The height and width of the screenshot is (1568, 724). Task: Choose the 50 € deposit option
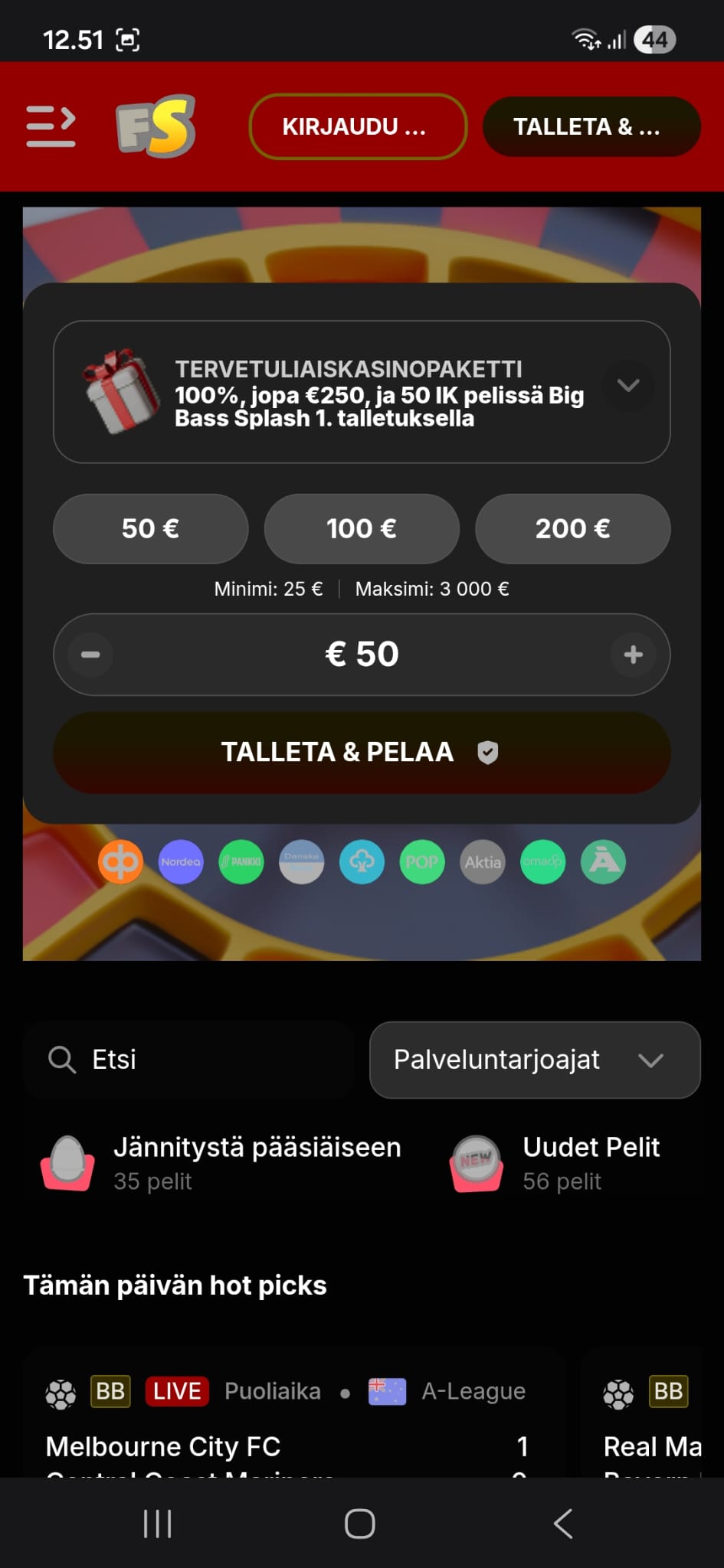tap(150, 528)
